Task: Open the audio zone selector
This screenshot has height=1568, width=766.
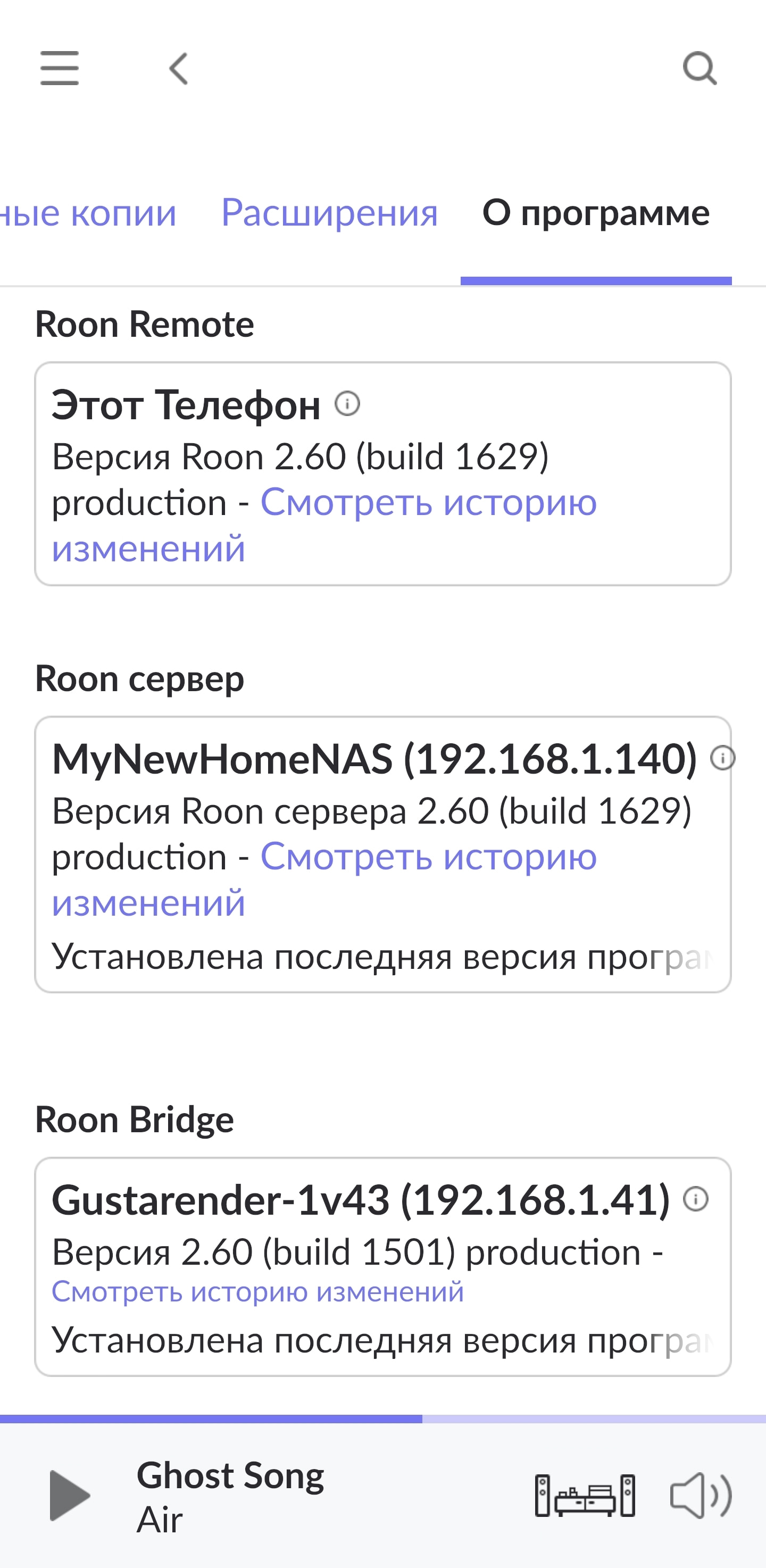Action: (x=585, y=1496)
